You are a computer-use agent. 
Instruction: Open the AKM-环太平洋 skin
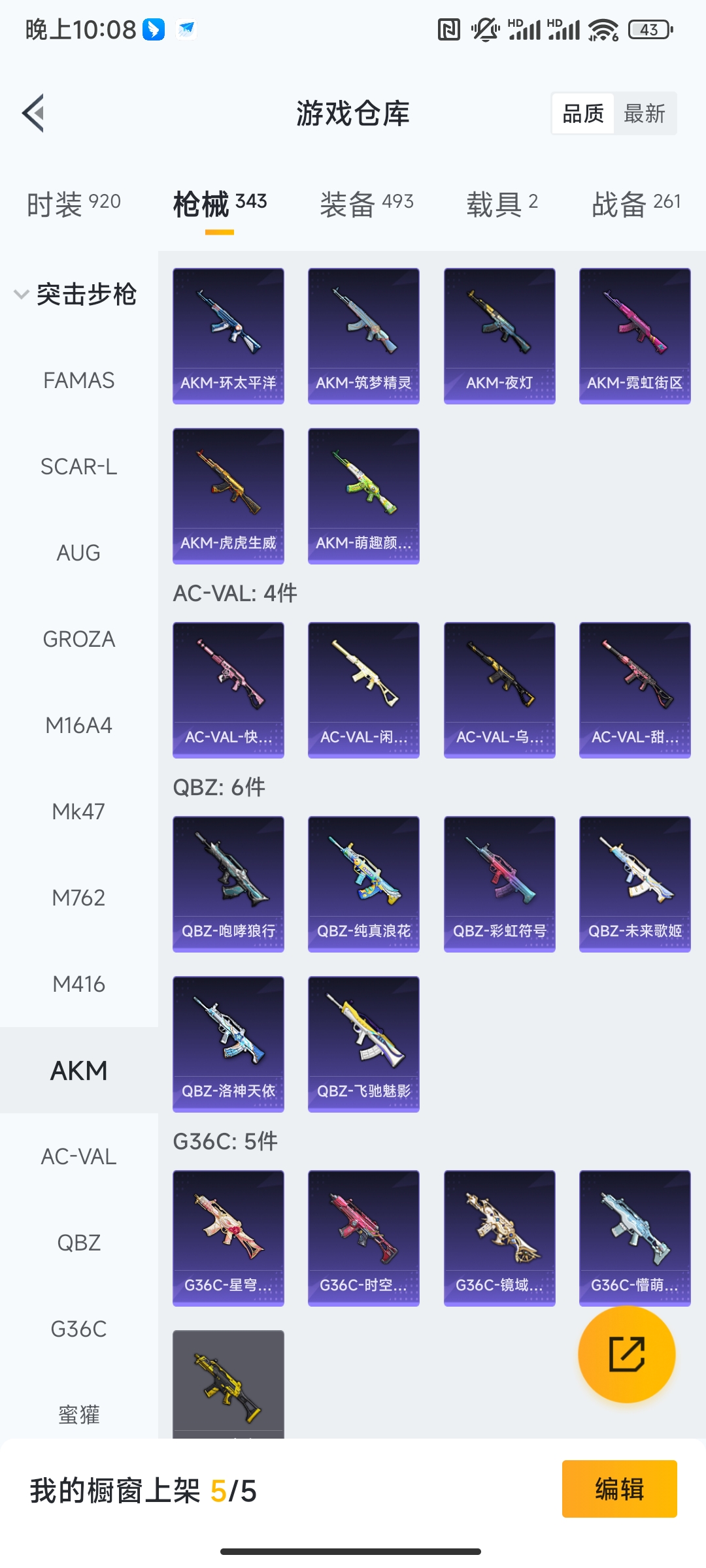point(228,336)
